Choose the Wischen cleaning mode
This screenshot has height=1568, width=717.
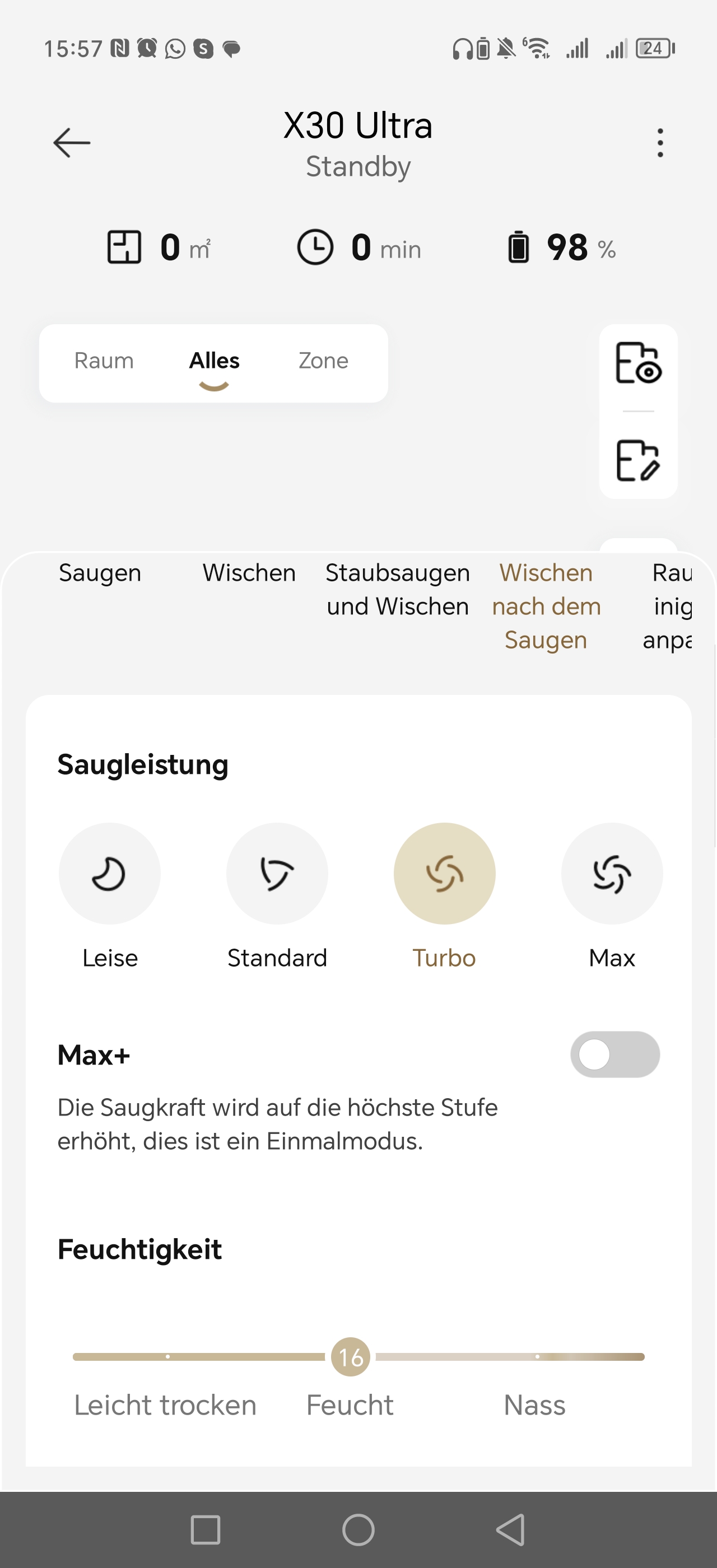[x=249, y=573]
